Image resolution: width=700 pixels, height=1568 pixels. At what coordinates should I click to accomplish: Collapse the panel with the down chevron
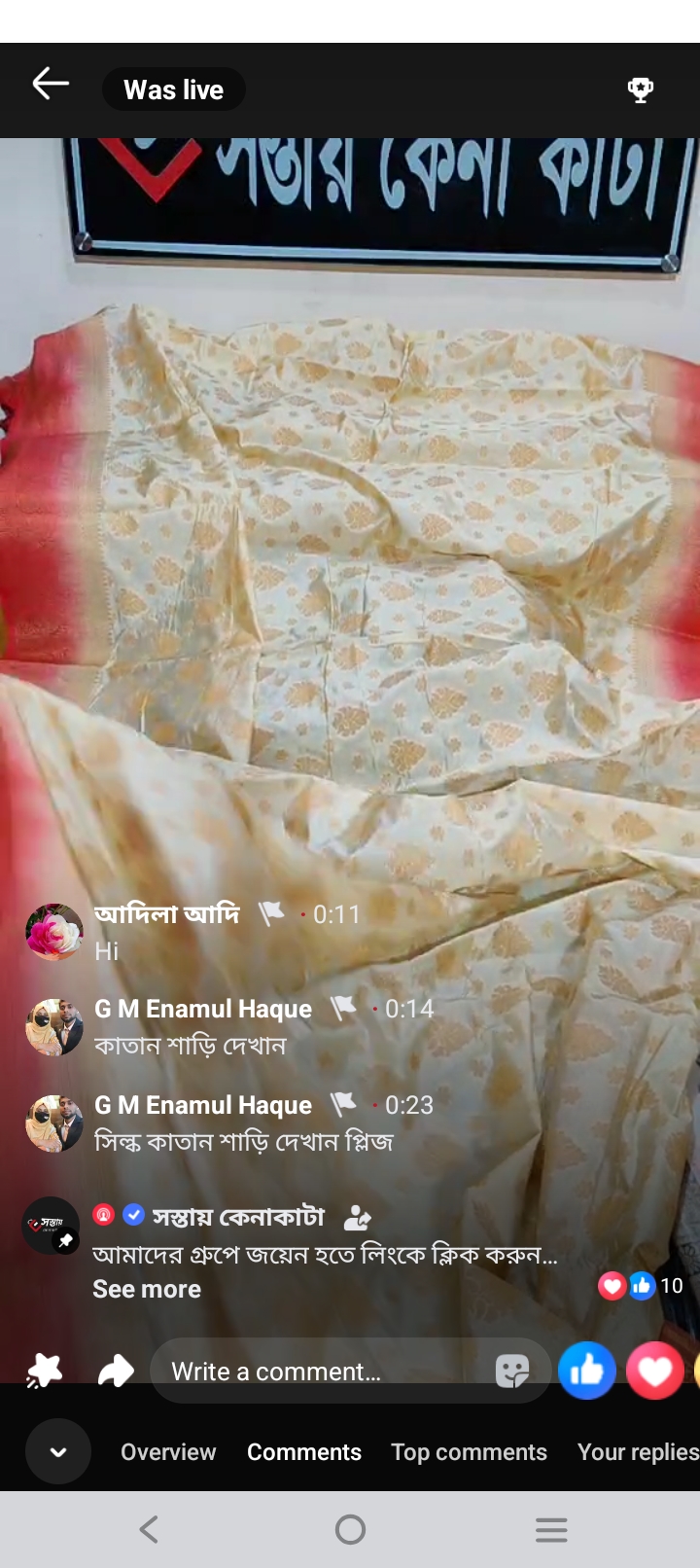[x=58, y=1451]
